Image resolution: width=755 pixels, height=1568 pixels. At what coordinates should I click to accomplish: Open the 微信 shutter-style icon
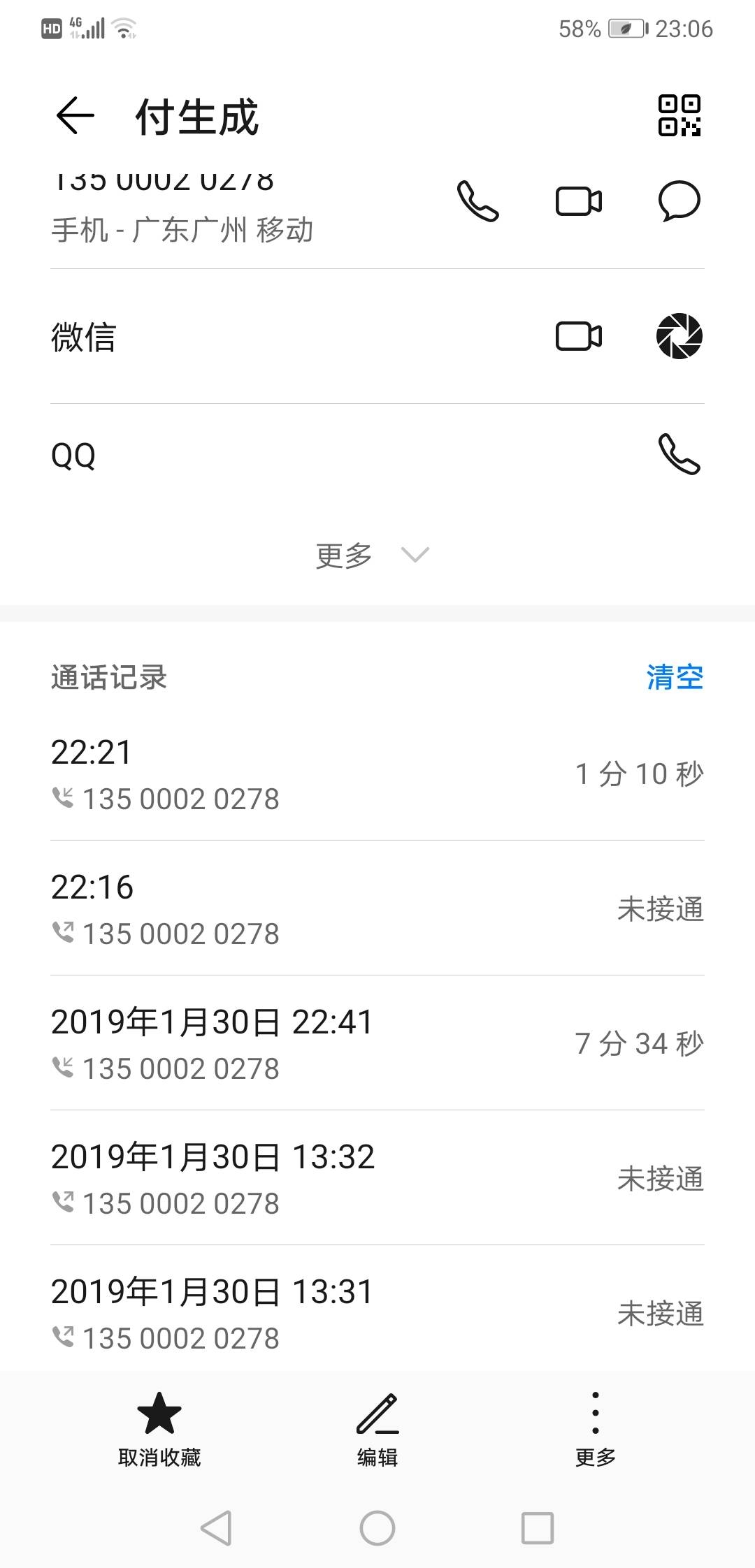(679, 336)
